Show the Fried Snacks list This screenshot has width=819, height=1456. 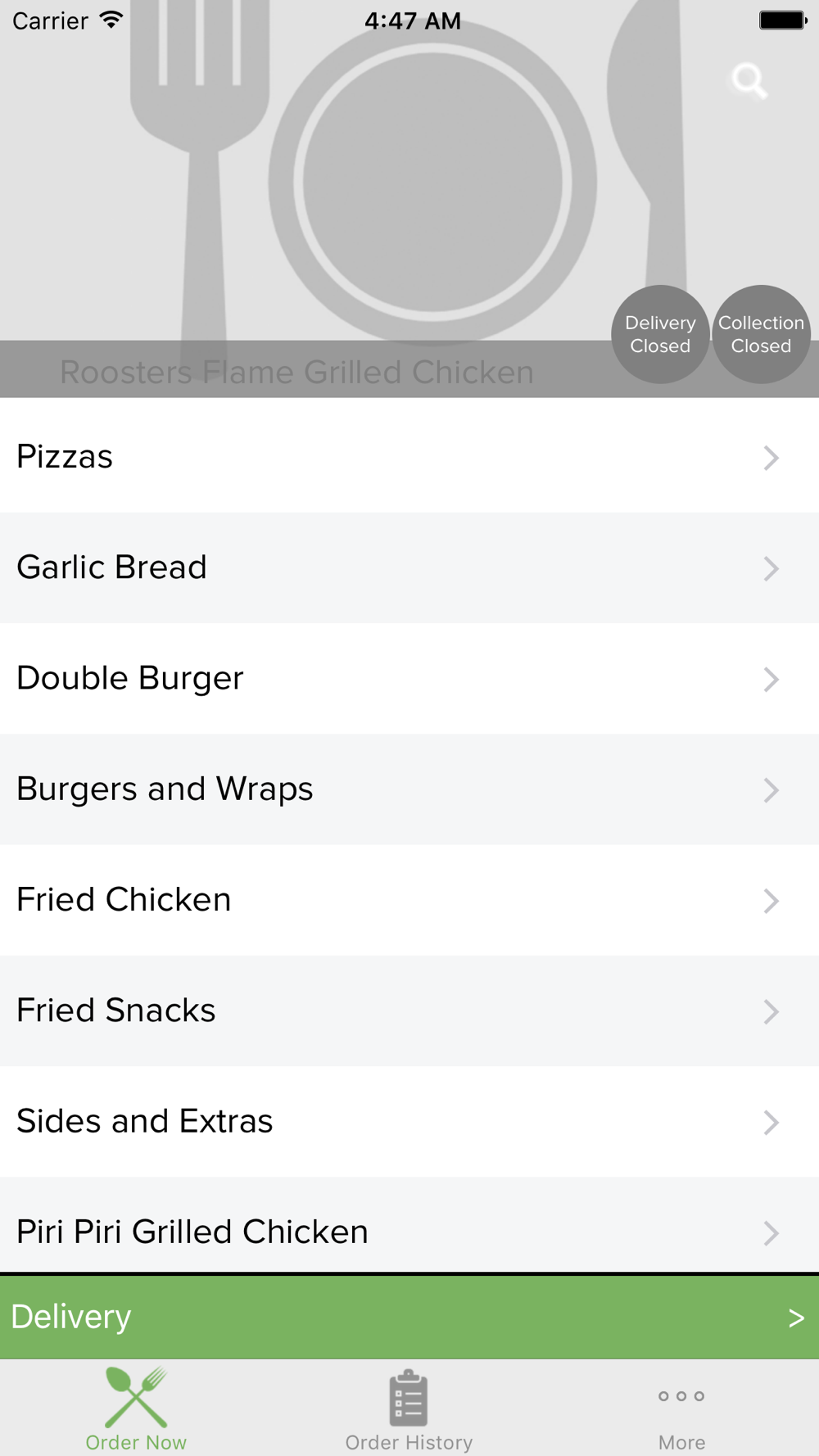tap(409, 1011)
